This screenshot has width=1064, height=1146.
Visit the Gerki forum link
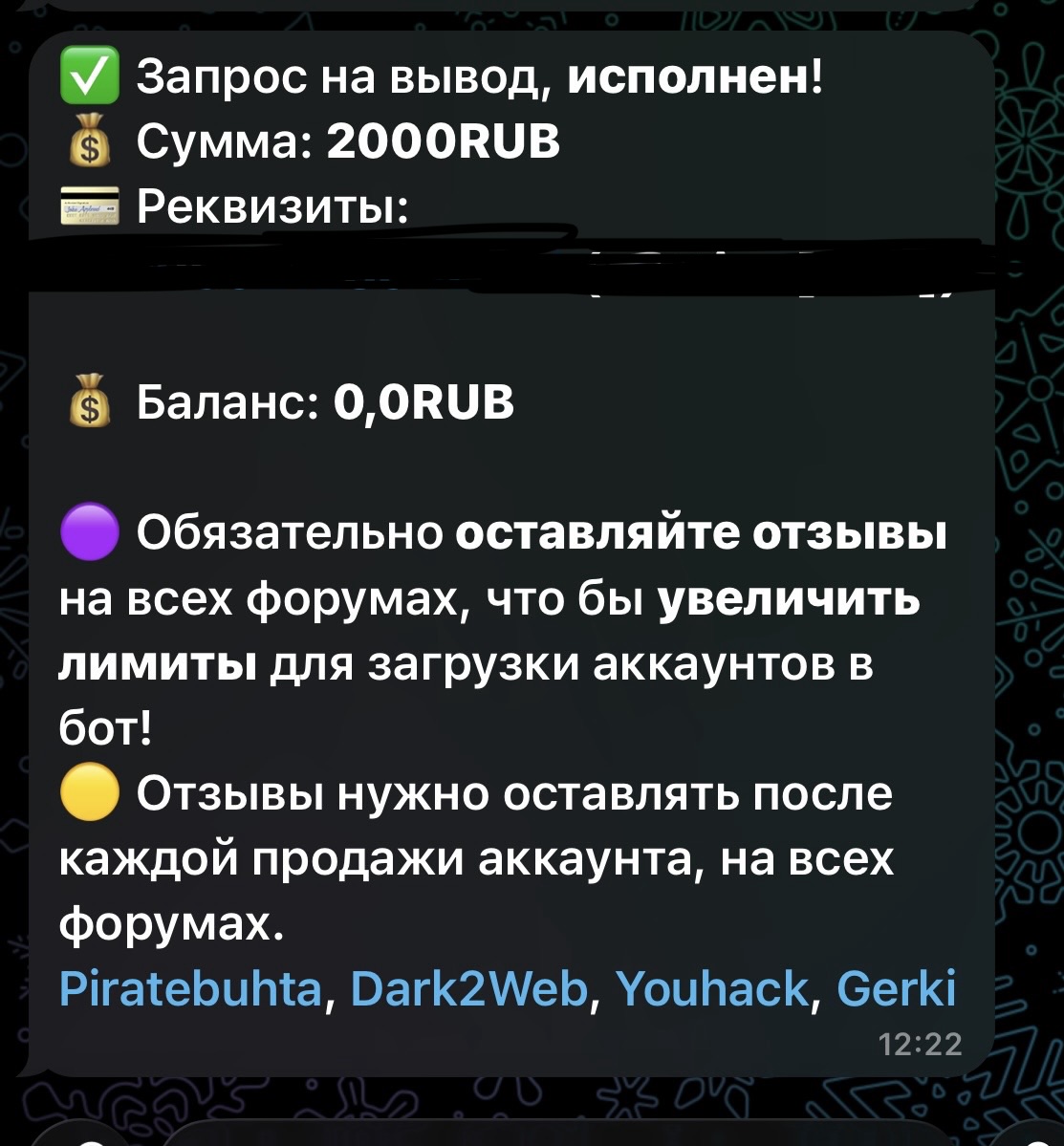point(896,988)
